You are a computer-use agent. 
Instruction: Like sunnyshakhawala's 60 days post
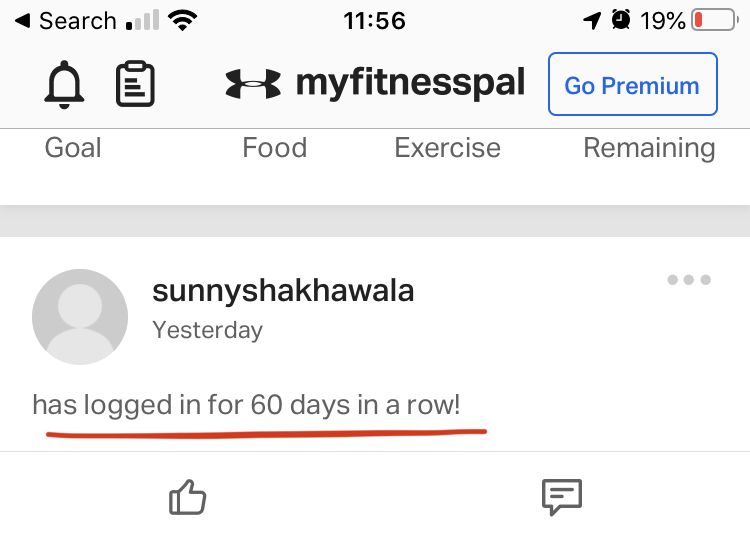[x=187, y=497]
